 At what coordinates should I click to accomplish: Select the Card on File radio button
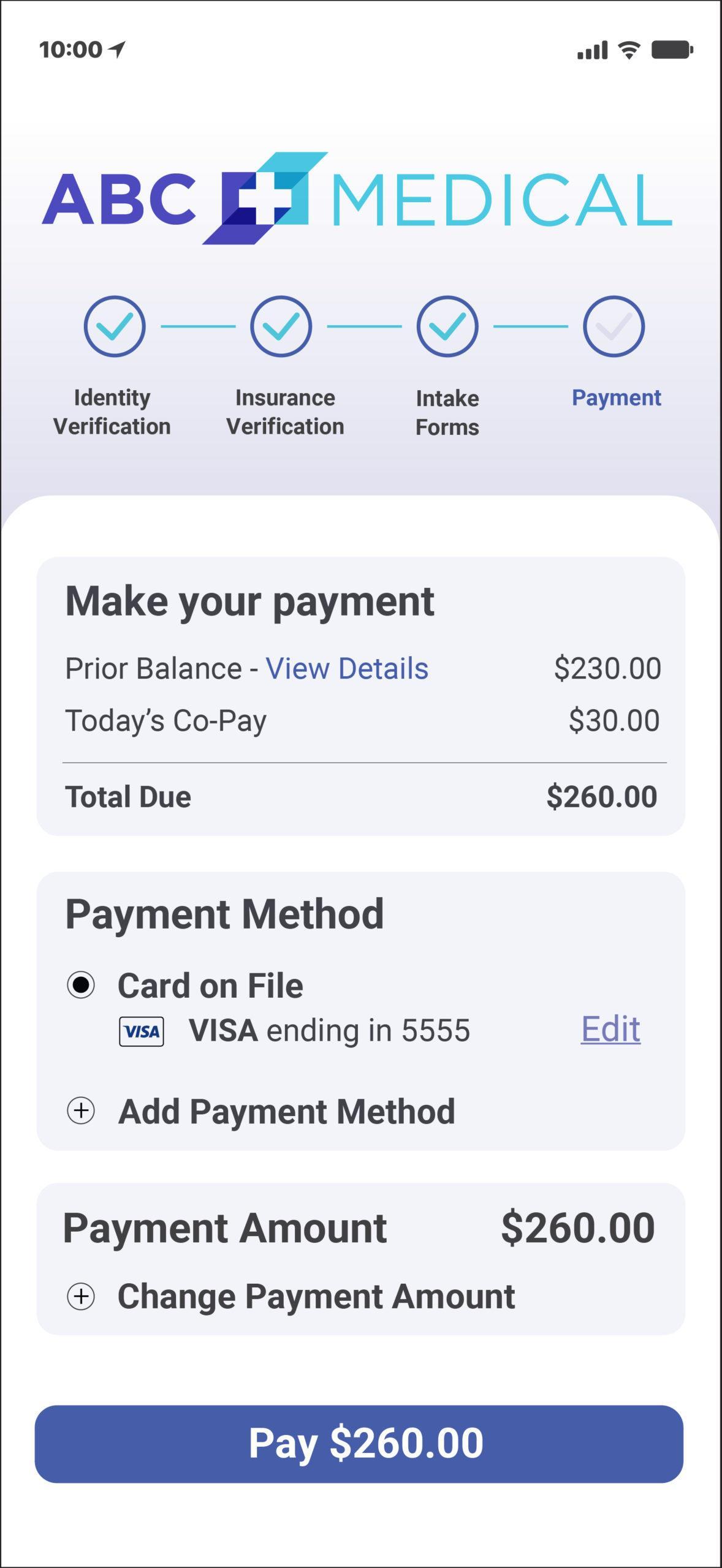coord(81,985)
